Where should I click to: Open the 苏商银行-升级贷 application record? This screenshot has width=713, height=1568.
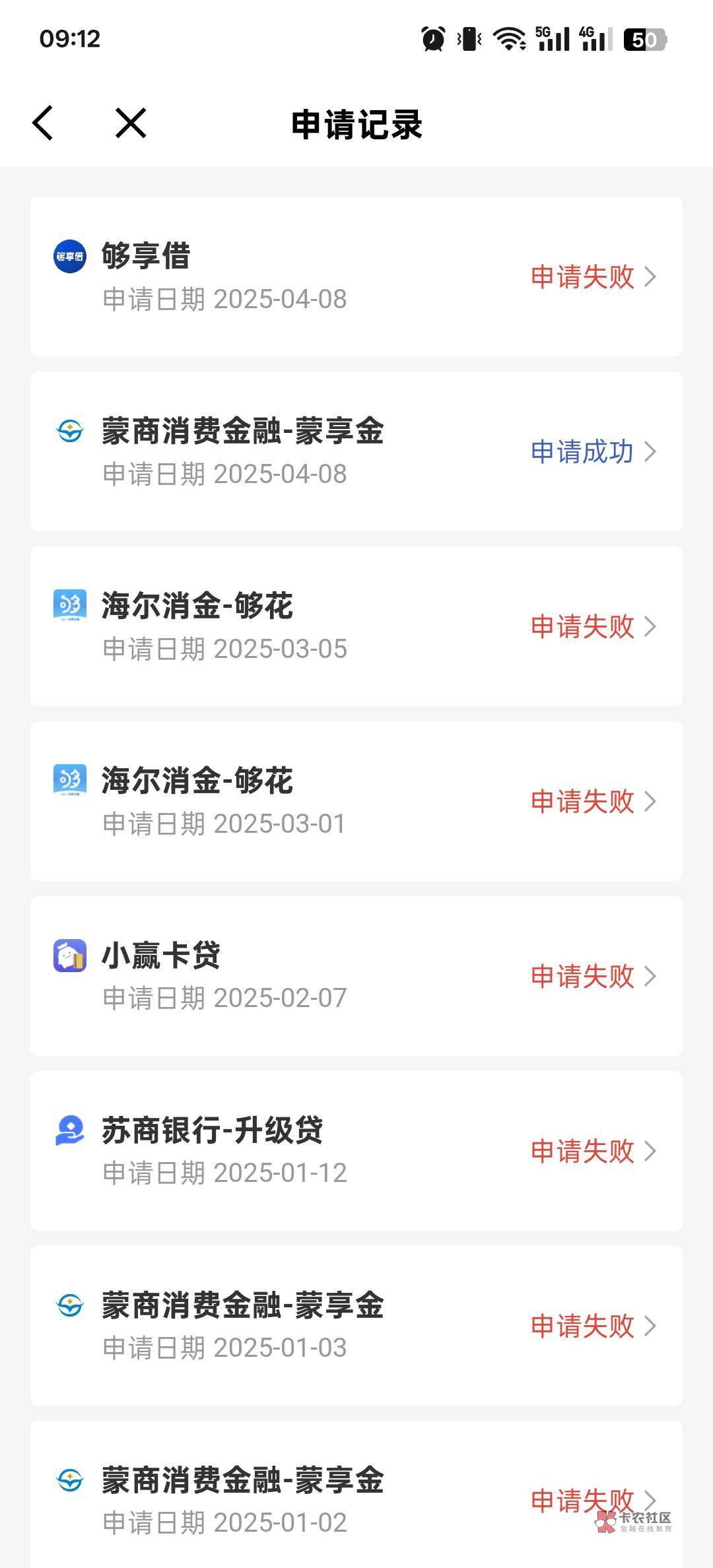(356, 1151)
